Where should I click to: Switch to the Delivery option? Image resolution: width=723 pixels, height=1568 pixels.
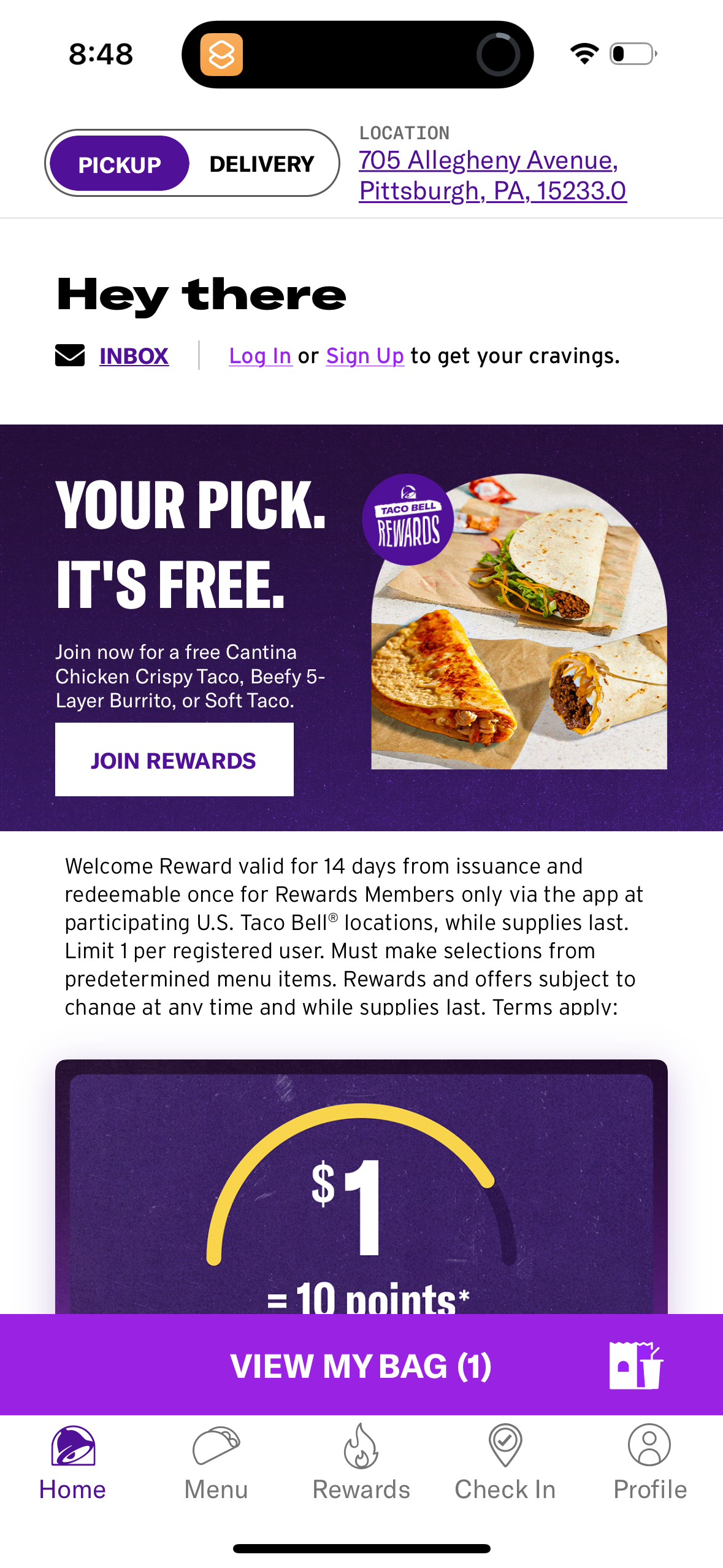pos(262,163)
